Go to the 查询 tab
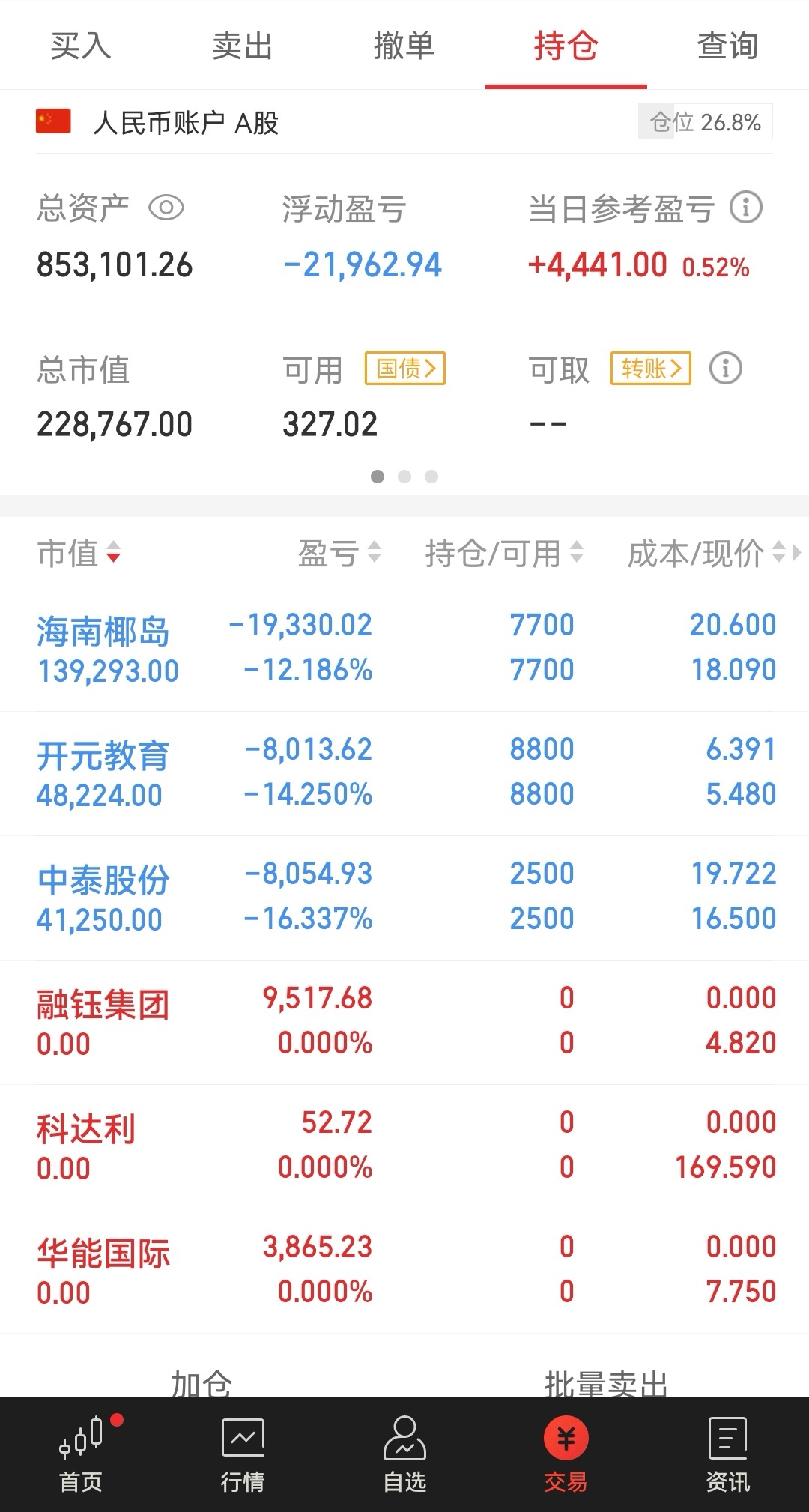The height and width of the screenshot is (1512, 809). (x=727, y=46)
